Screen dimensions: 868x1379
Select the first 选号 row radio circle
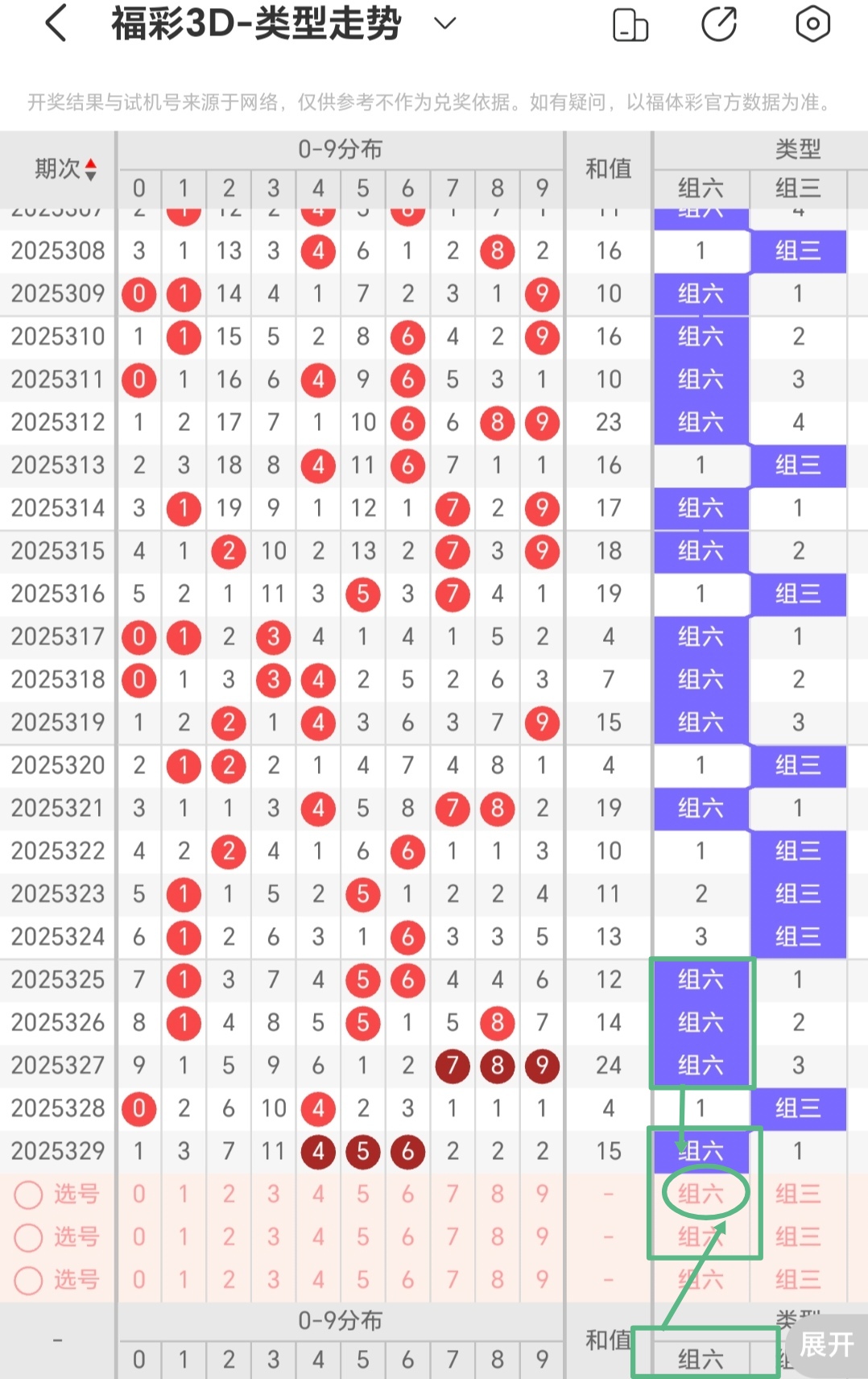29,1195
